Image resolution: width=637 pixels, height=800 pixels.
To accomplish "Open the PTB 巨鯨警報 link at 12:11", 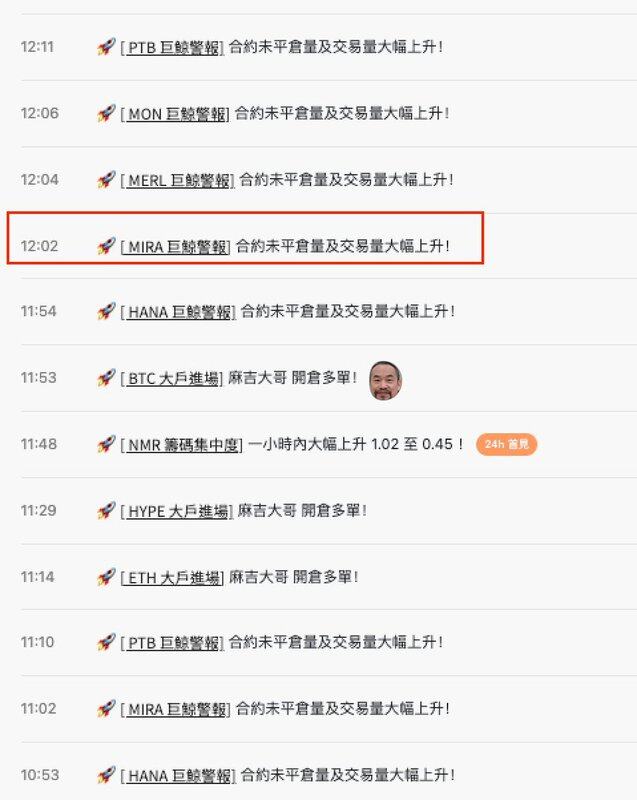I will click(173, 47).
